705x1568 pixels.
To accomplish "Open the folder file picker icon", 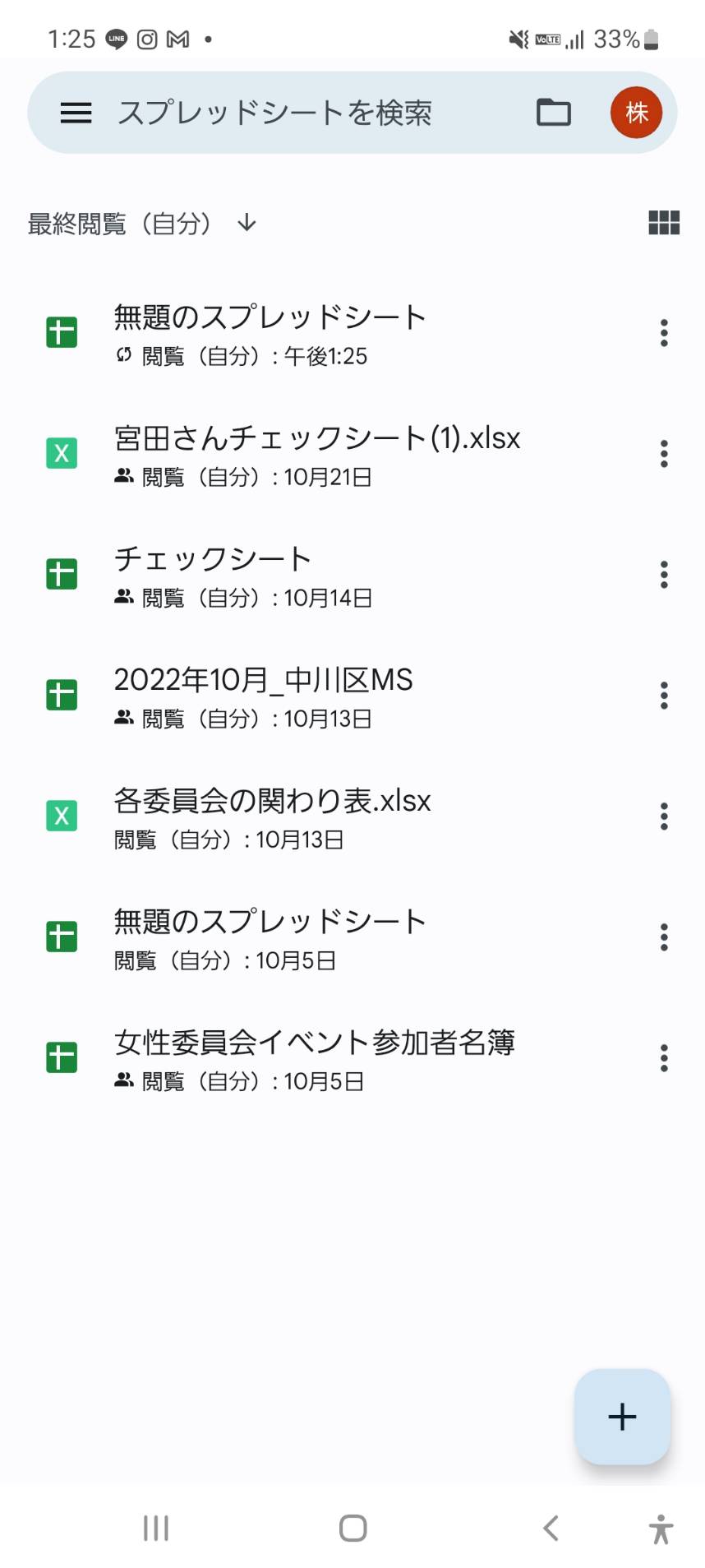I will tap(554, 112).
